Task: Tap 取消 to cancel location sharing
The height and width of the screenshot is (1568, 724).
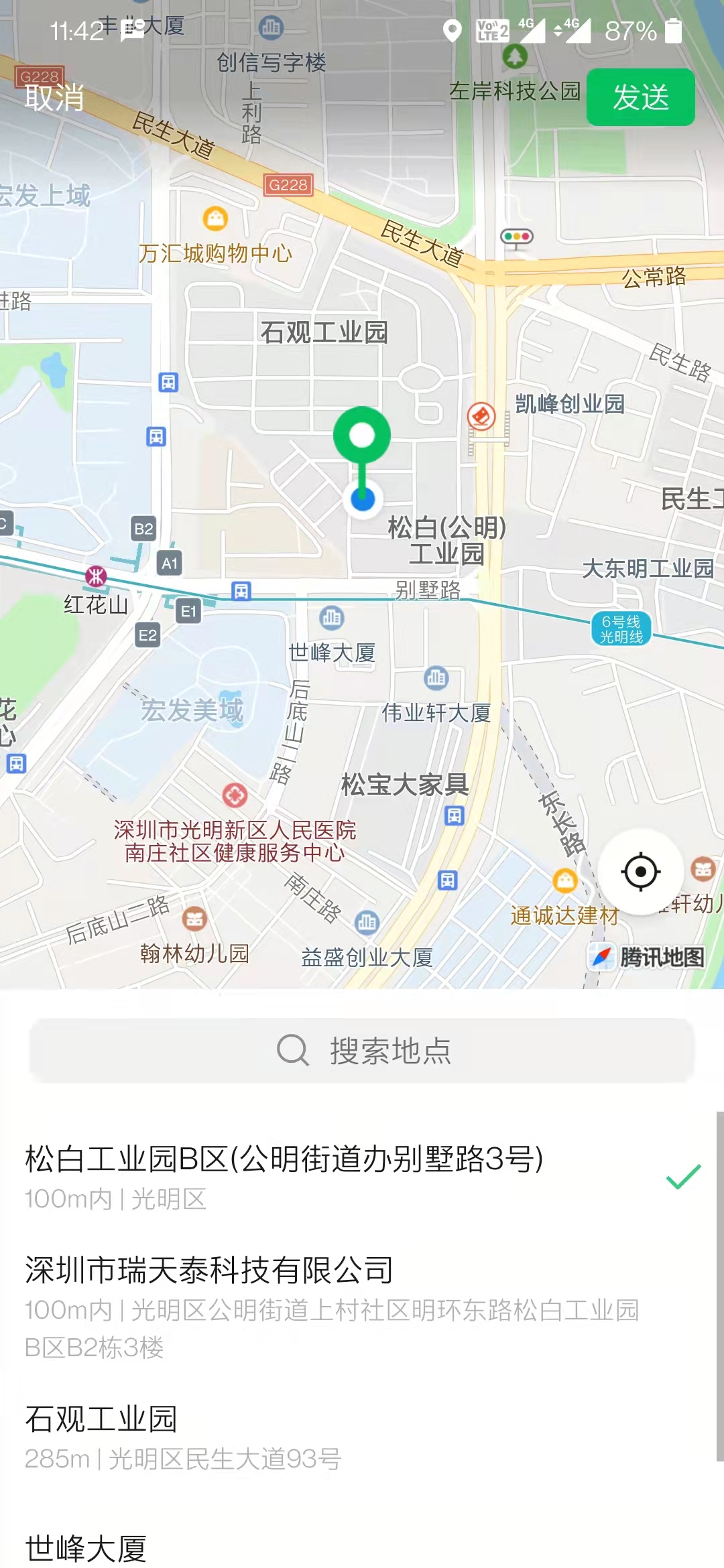Action: point(55,98)
